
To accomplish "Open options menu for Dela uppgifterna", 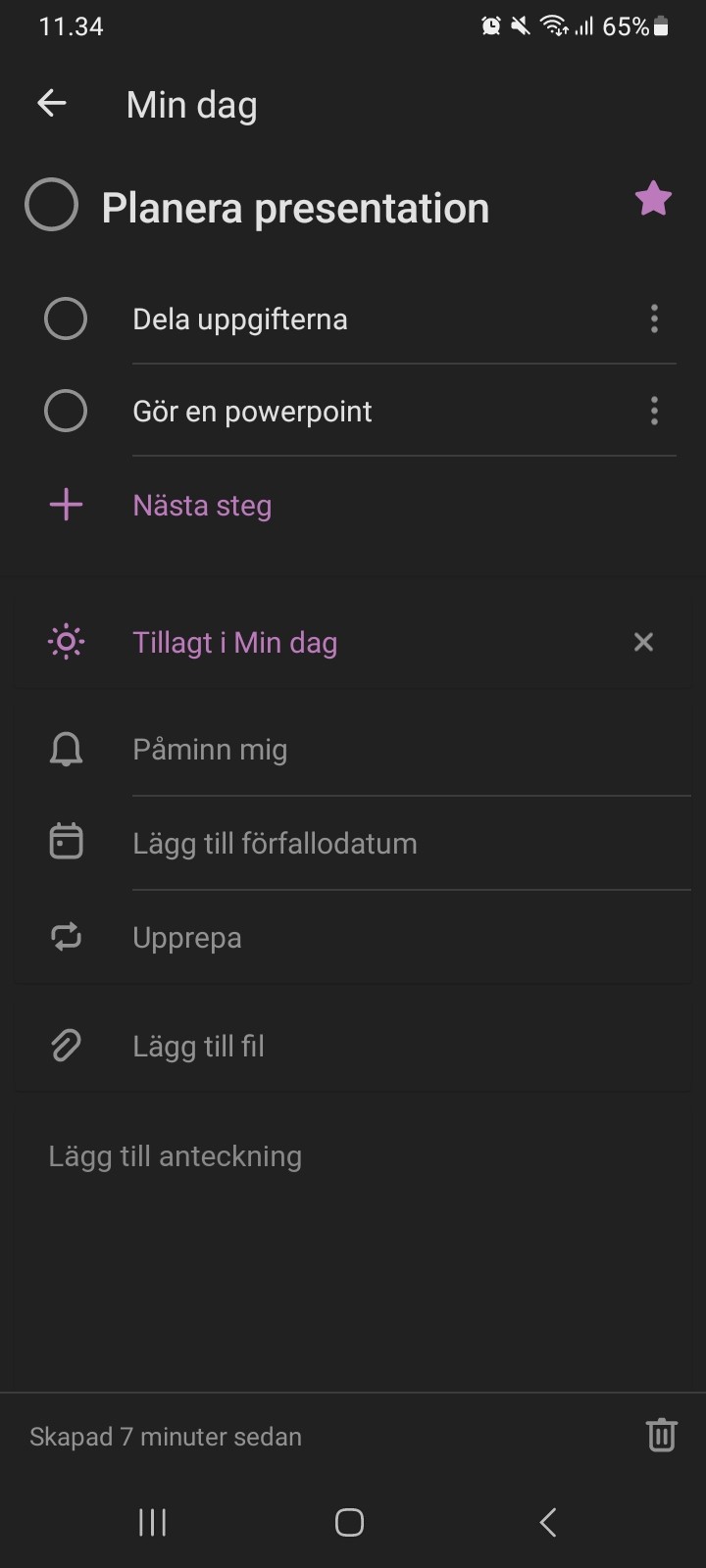I will click(x=654, y=318).
